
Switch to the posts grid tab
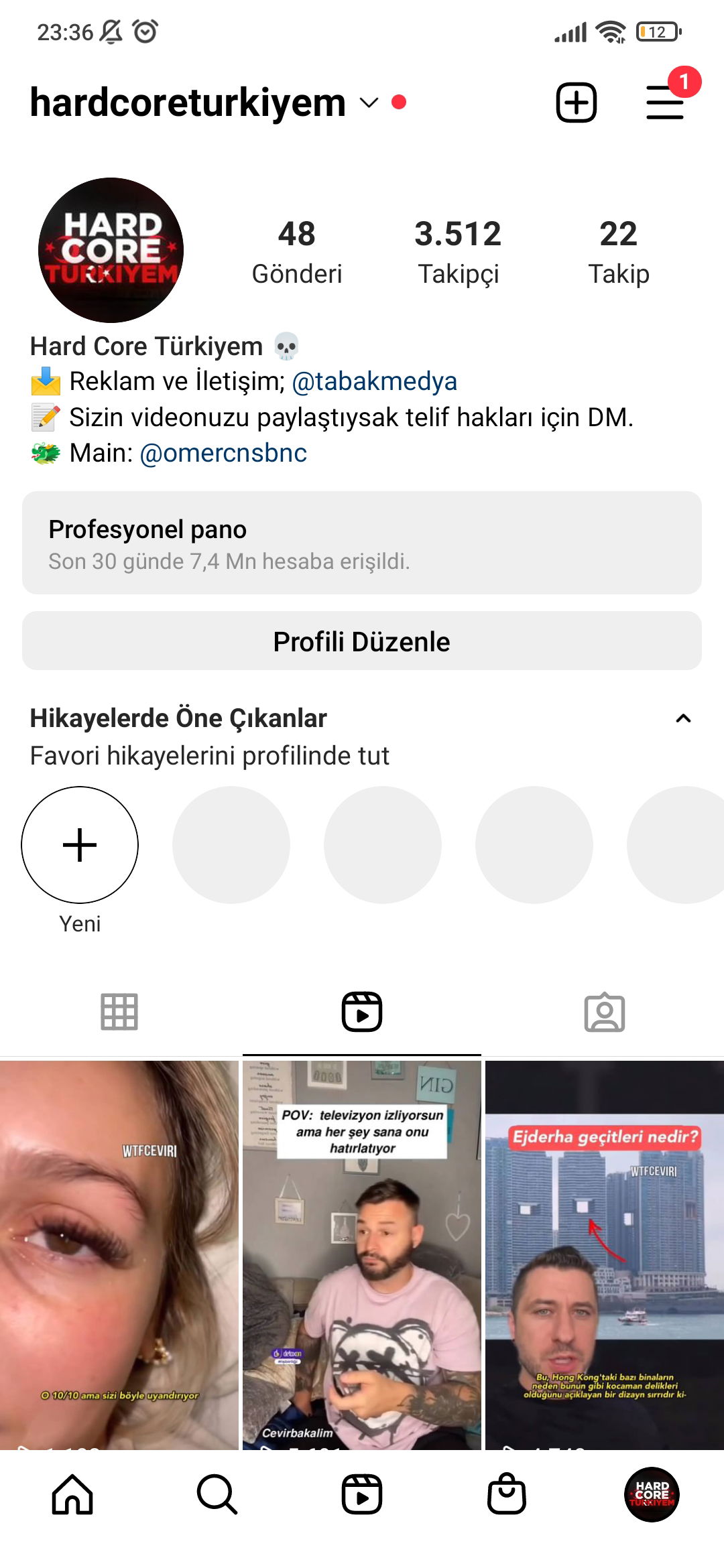(x=119, y=1012)
